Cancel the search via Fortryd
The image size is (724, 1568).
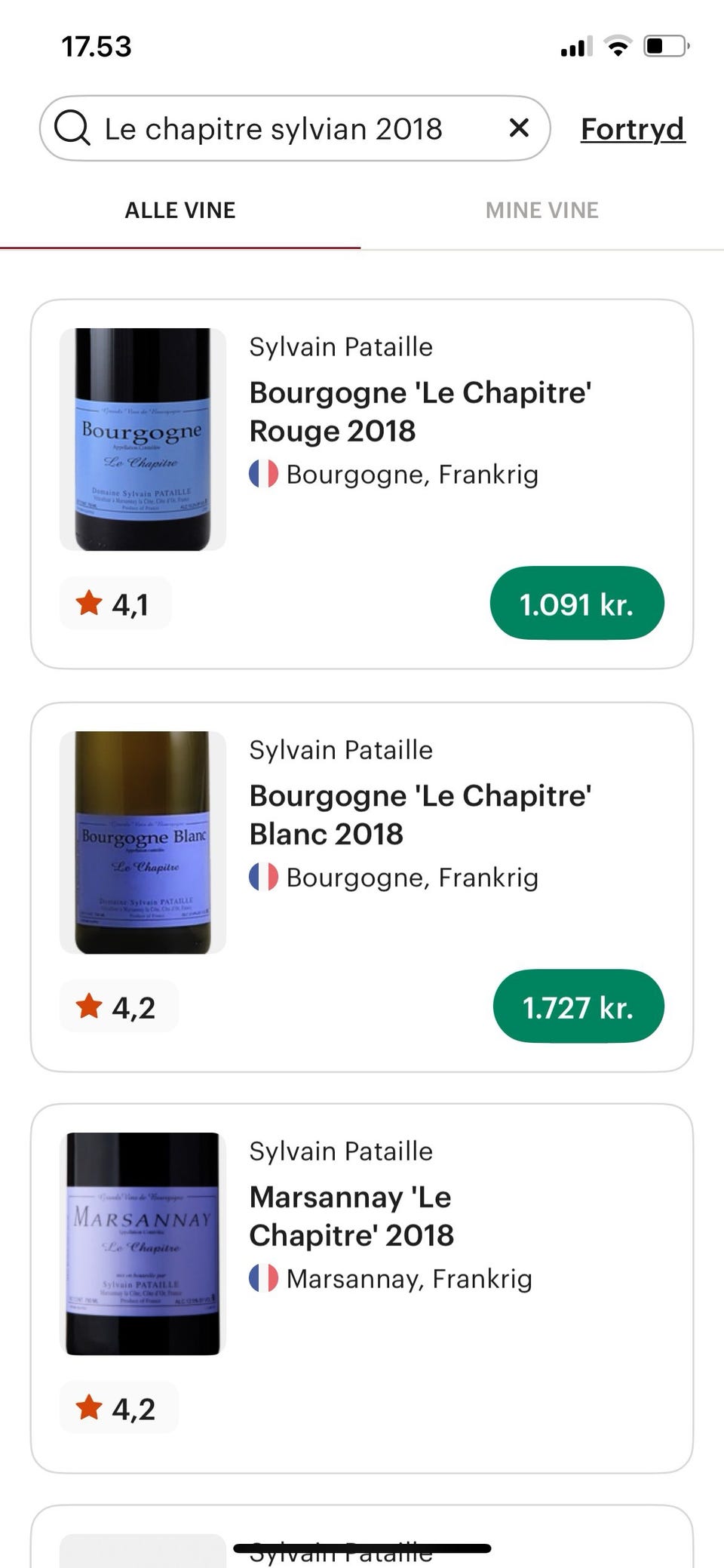point(632,129)
